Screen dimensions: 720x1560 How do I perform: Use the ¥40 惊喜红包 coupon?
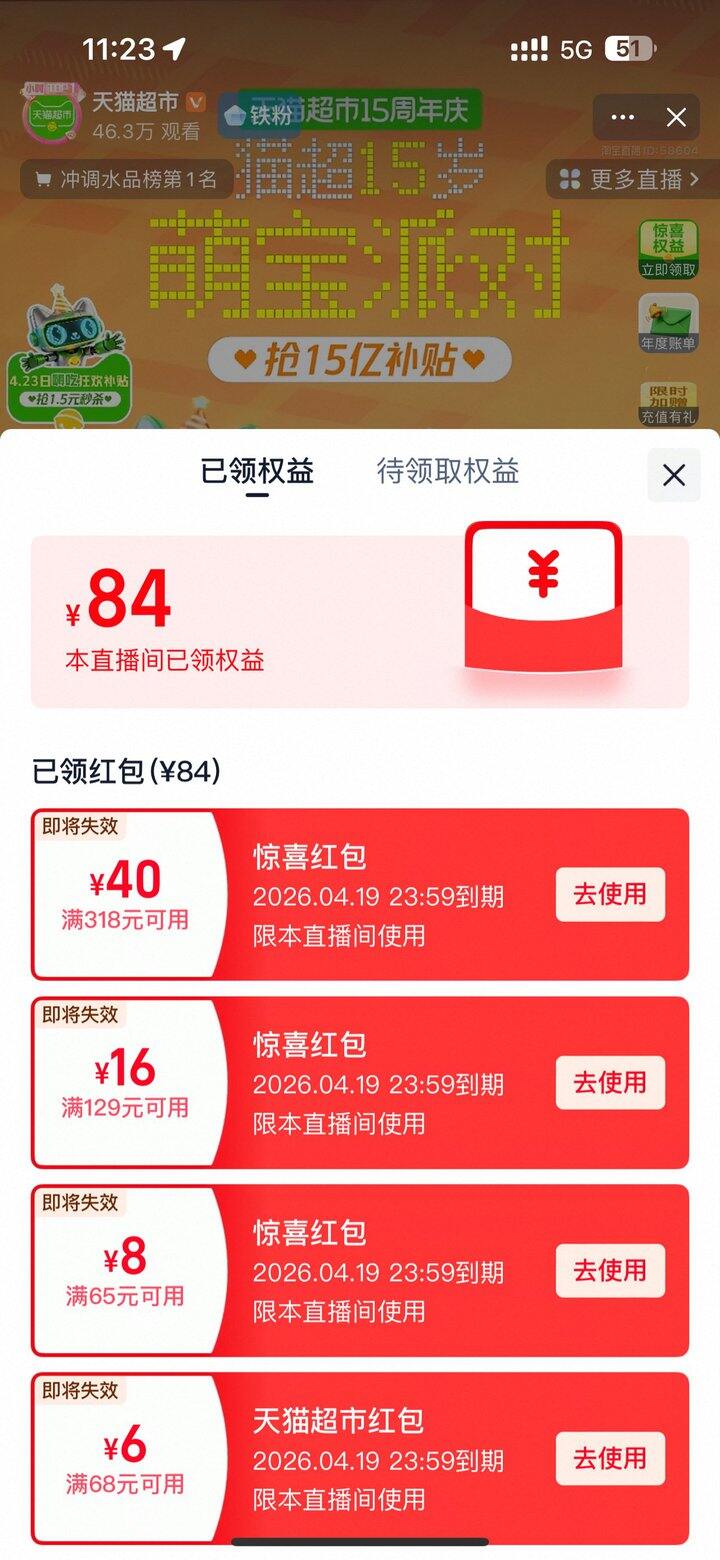[x=609, y=894]
